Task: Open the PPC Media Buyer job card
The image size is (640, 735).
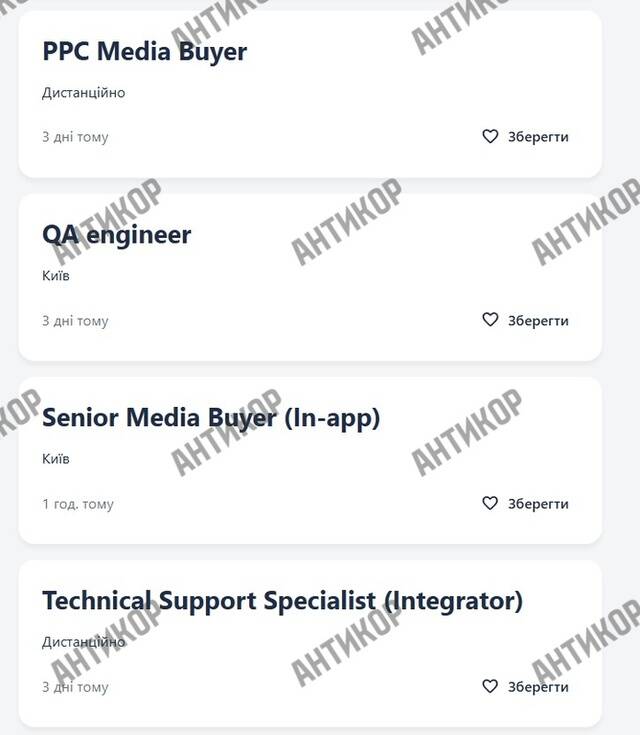Action: pos(145,52)
